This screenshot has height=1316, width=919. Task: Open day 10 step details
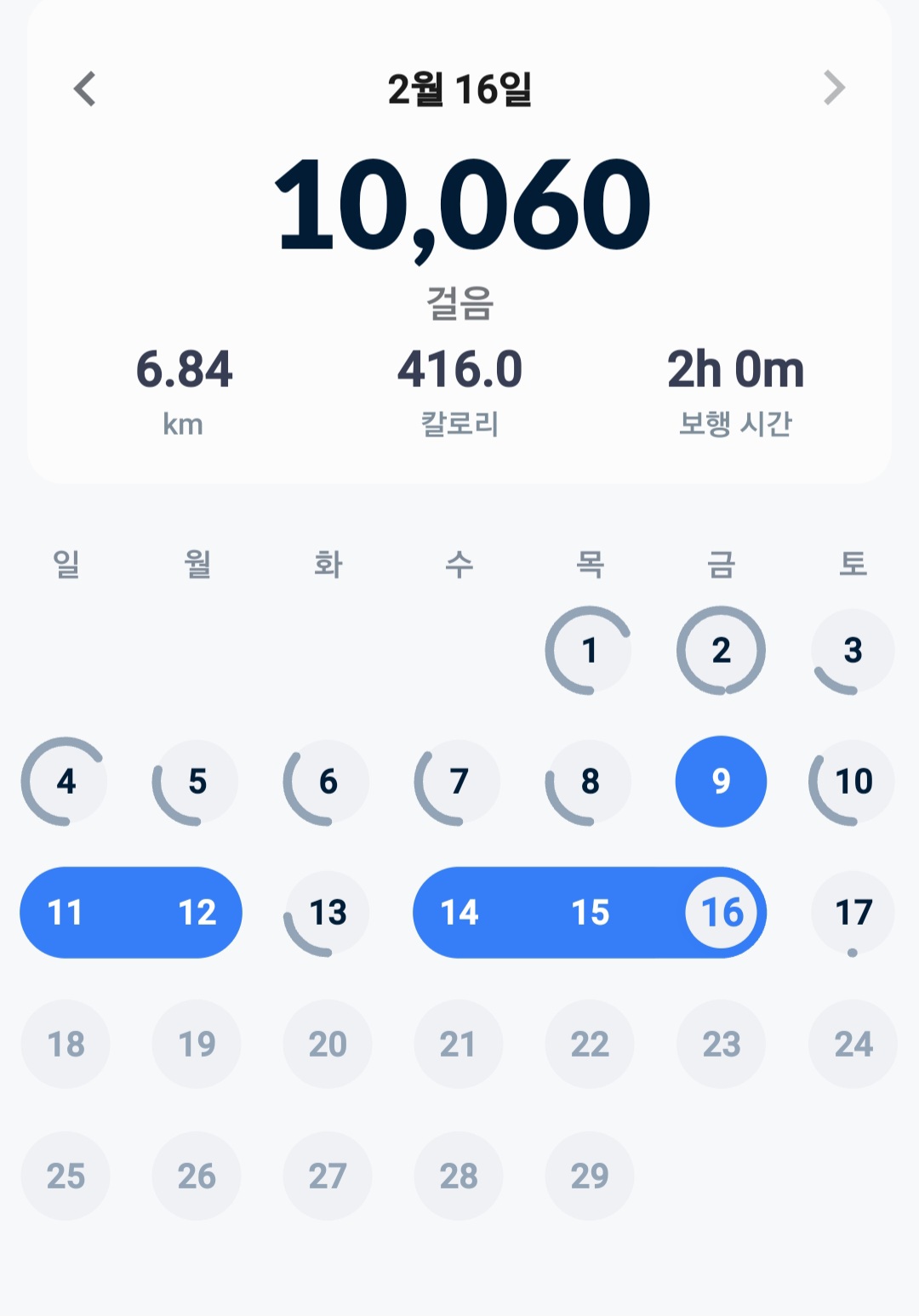tap(853, 782)
